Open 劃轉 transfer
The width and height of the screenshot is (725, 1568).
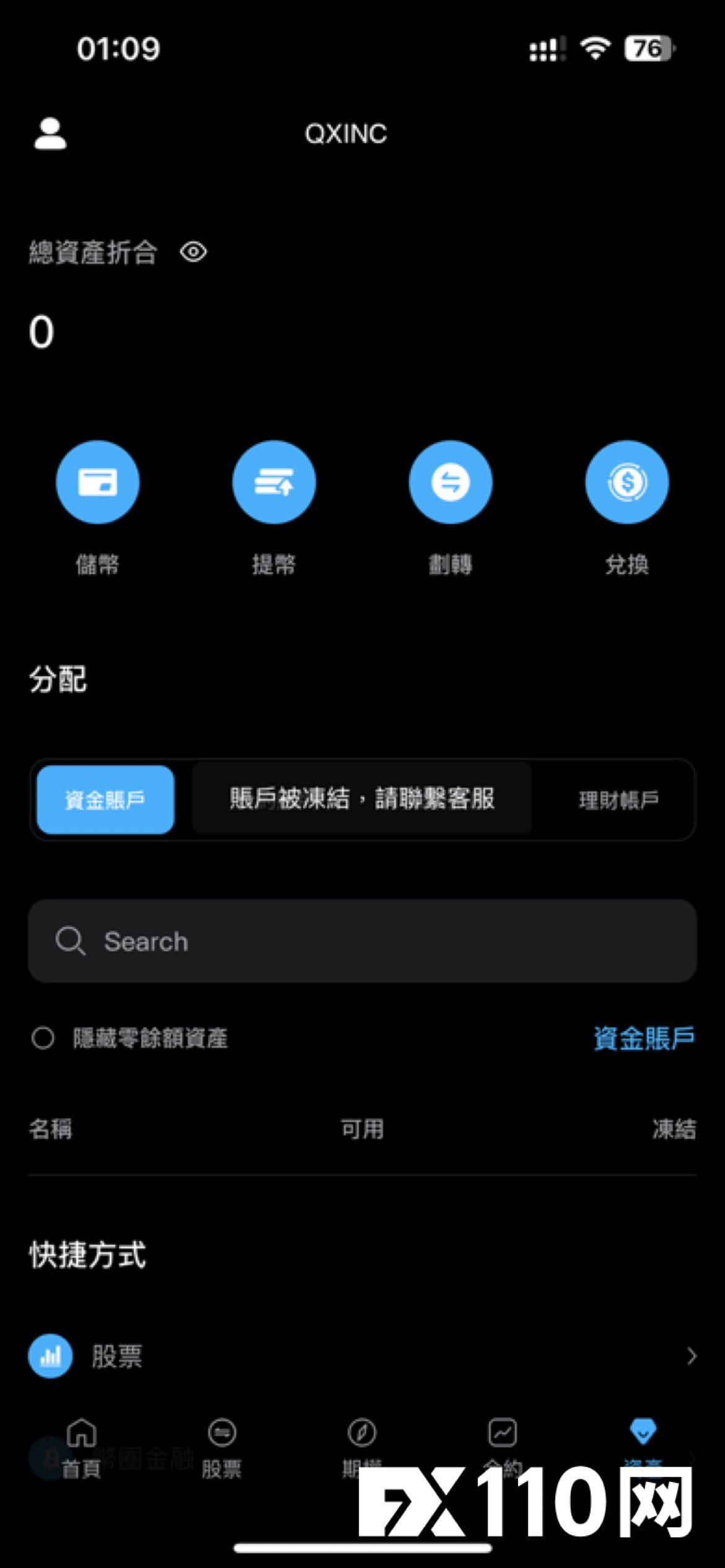pyautogui.click(x=450, y=482)
